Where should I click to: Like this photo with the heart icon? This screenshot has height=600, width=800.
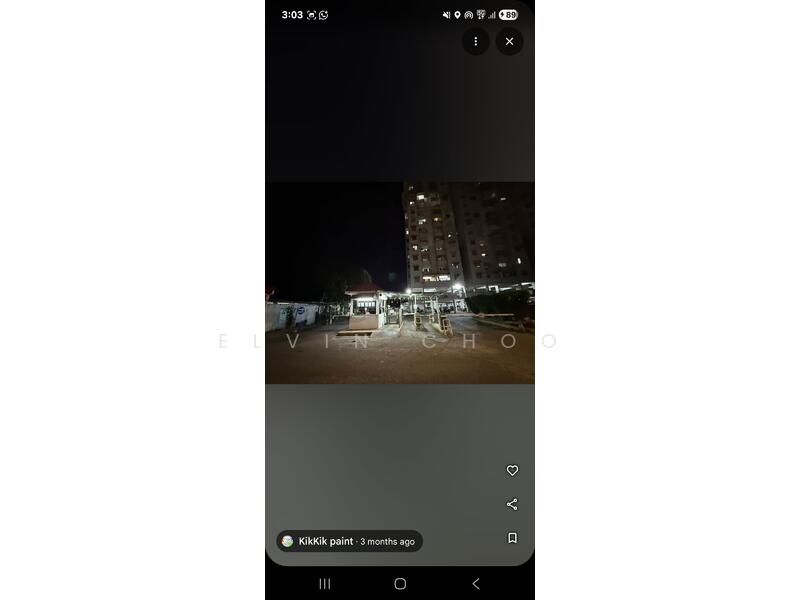pyautogui.click(x=512, y=470)
